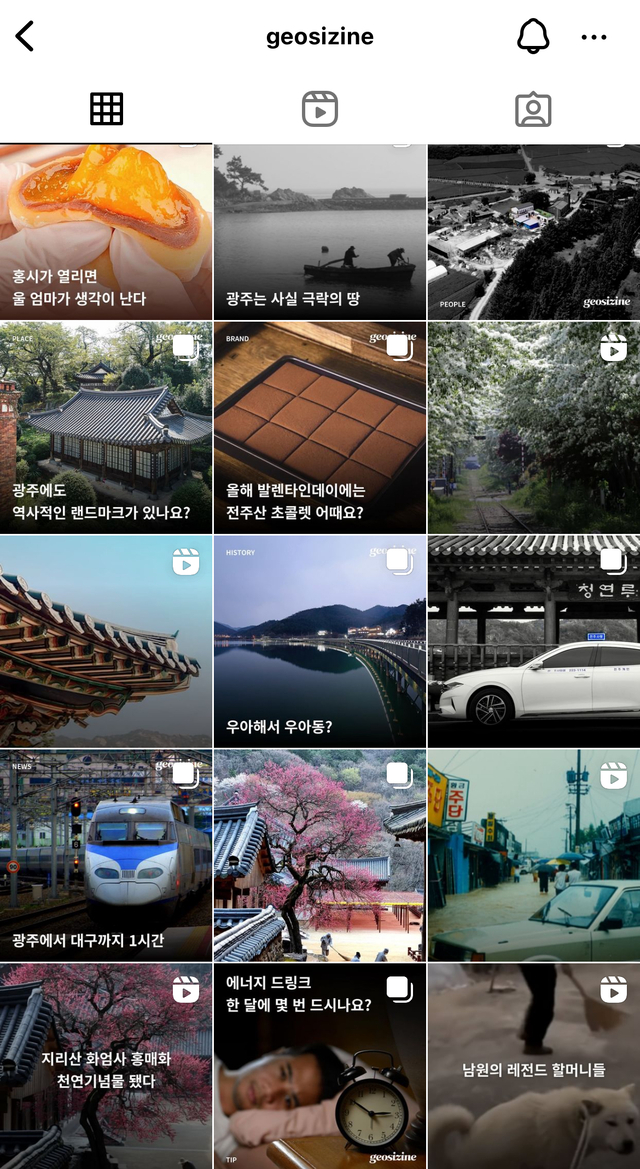The height and width of the screenshot is (1169, 640).
Task: Open the post with white car at 청연루
Action: (x=534, y=641)
